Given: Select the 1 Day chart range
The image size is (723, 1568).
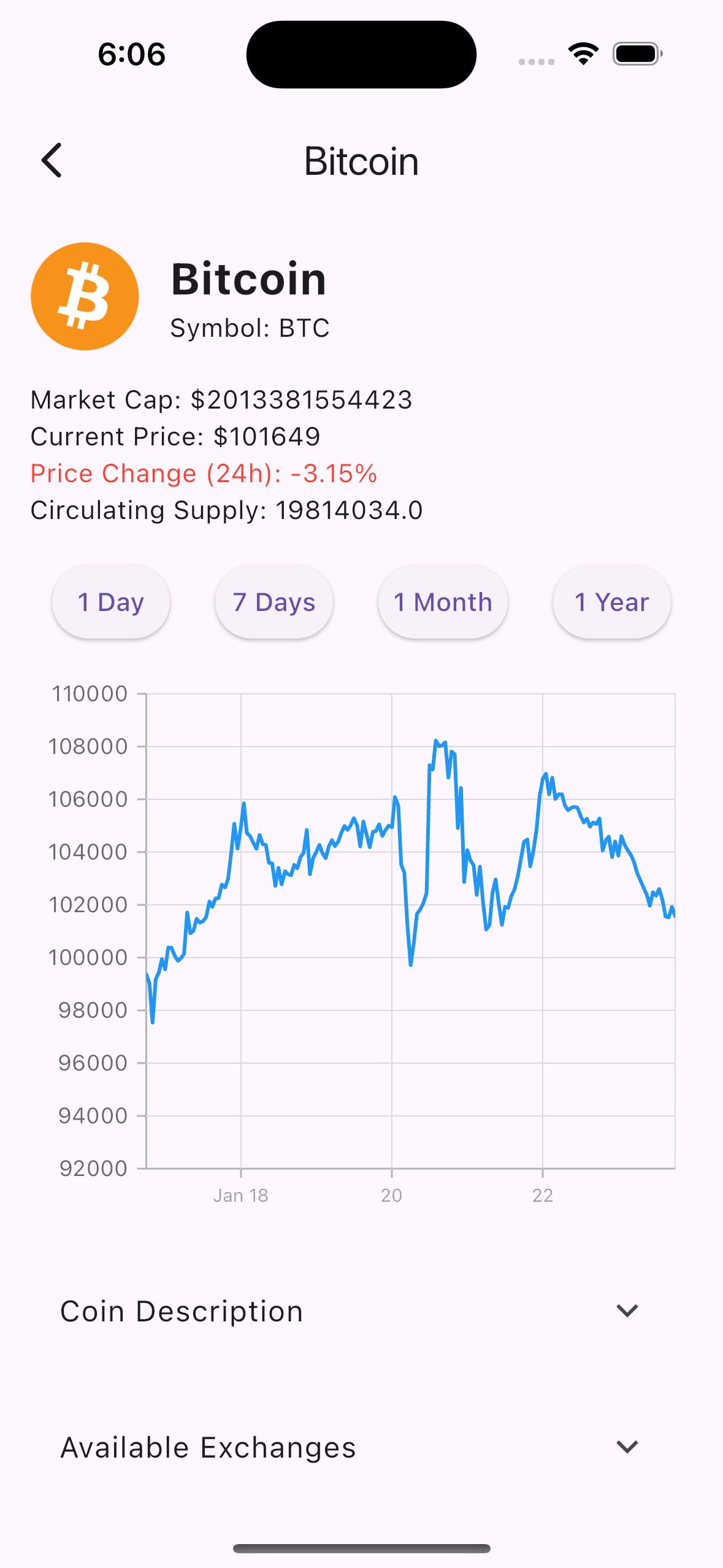Looking at the screenshot, I should (x=111, y=602).
